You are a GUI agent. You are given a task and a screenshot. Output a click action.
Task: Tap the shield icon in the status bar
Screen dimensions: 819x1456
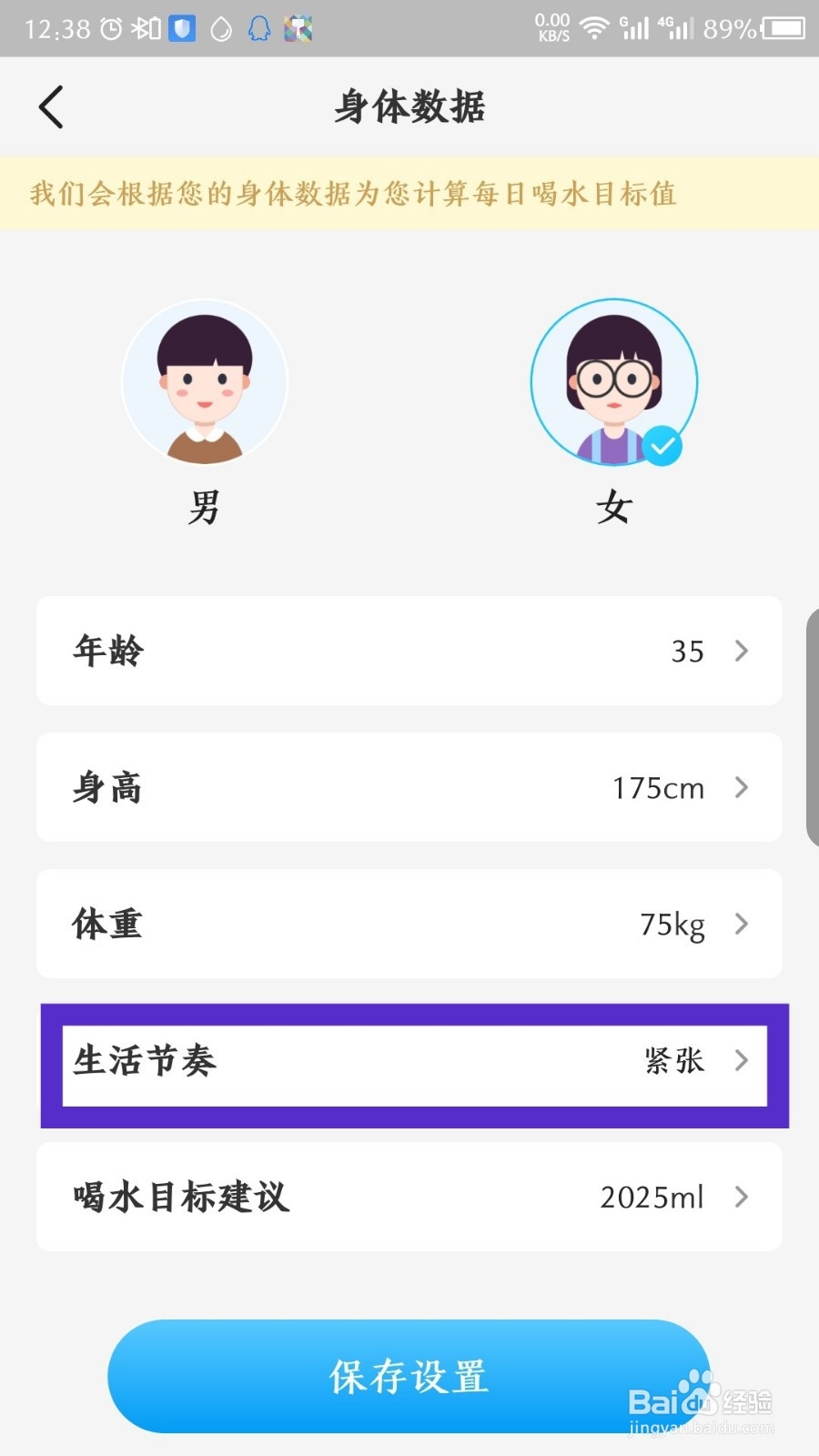click(182, 28)
